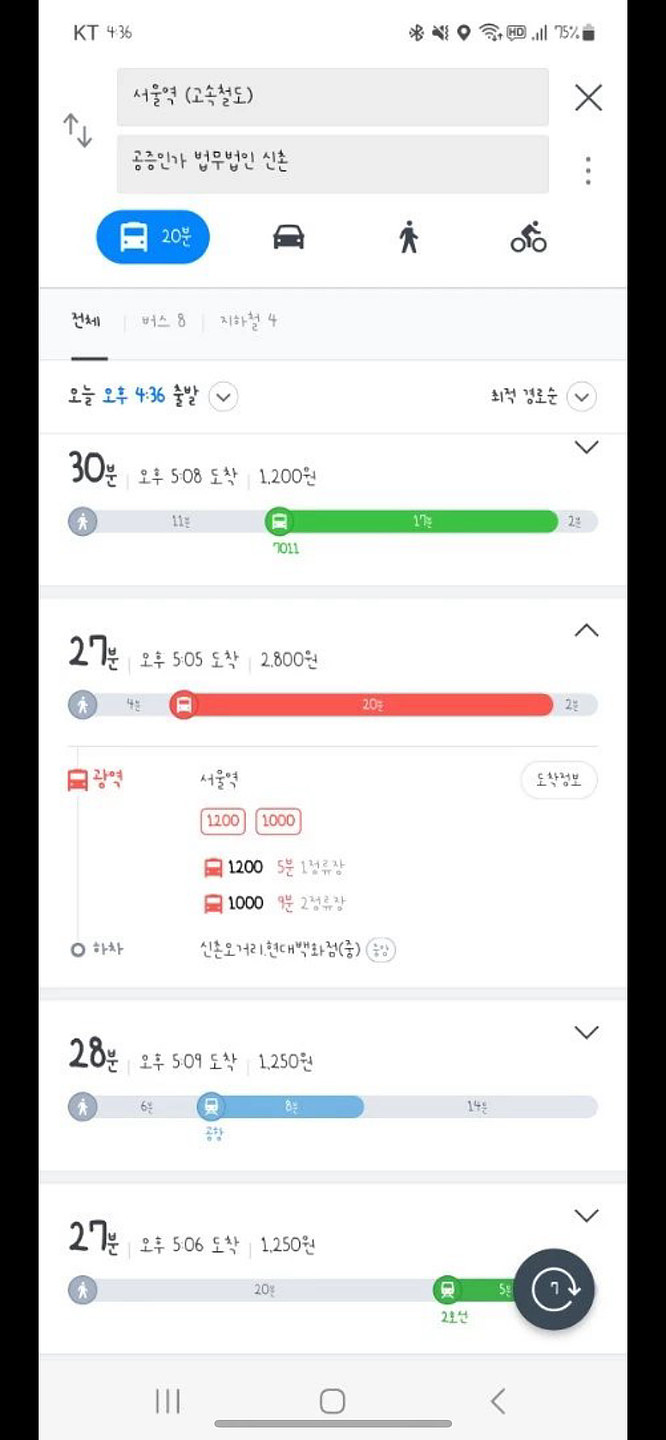Open the three-dot overflow menu

click(588, 170)
